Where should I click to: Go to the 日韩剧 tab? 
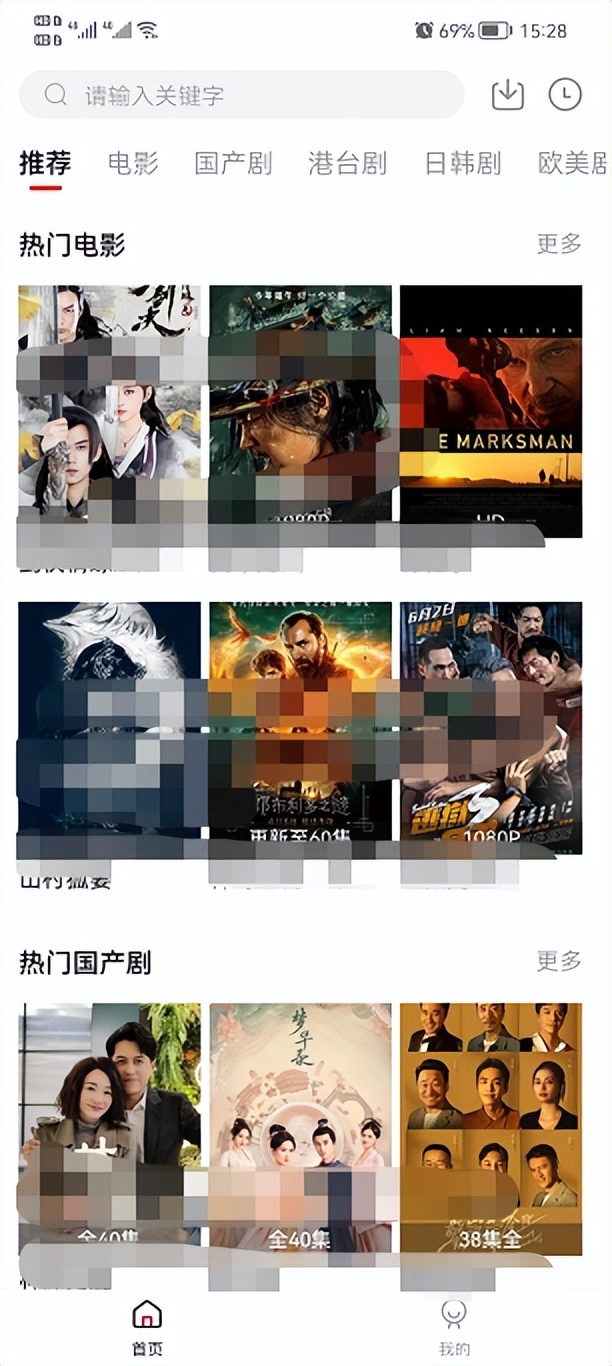[462, 163]
